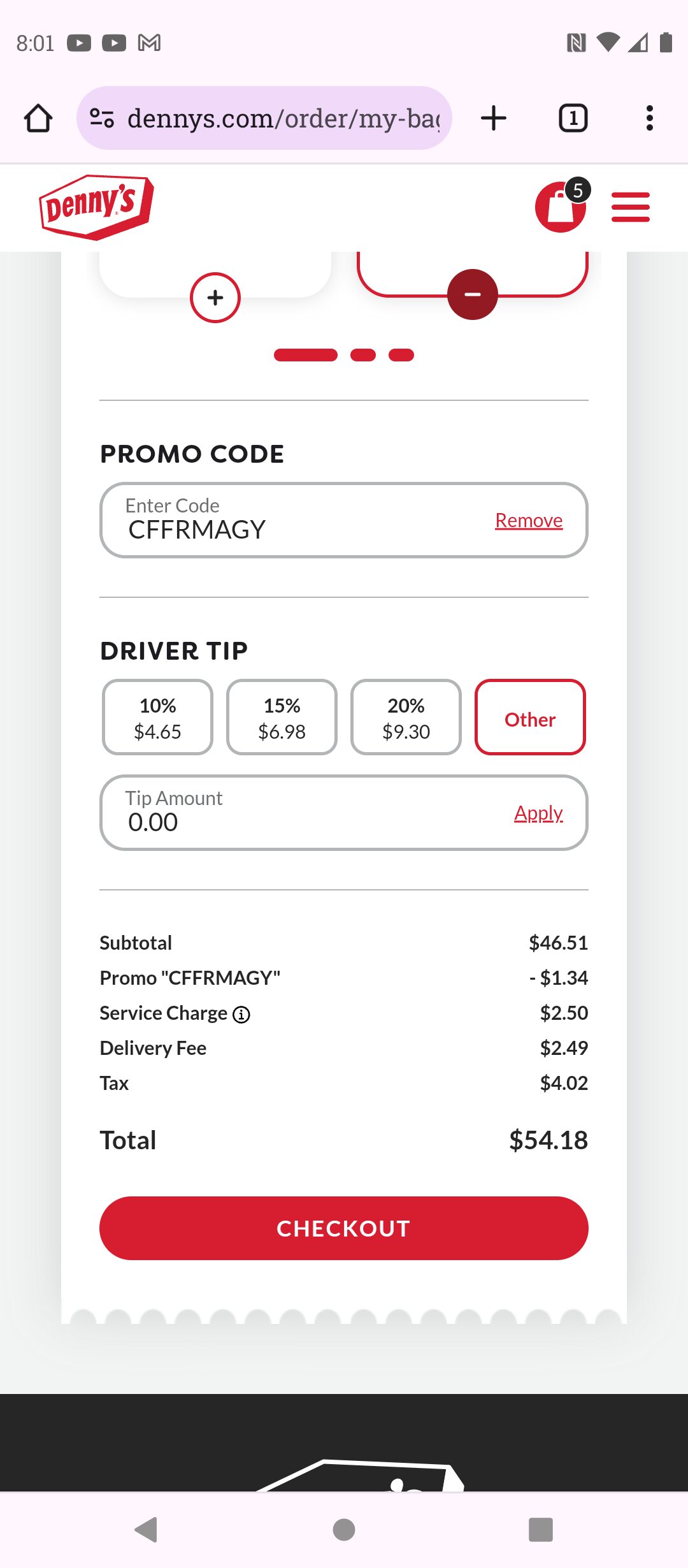The height and width of the screenshot is (1568, 688).
Task: Open the browser overflow menu
Action: (649, 119)
